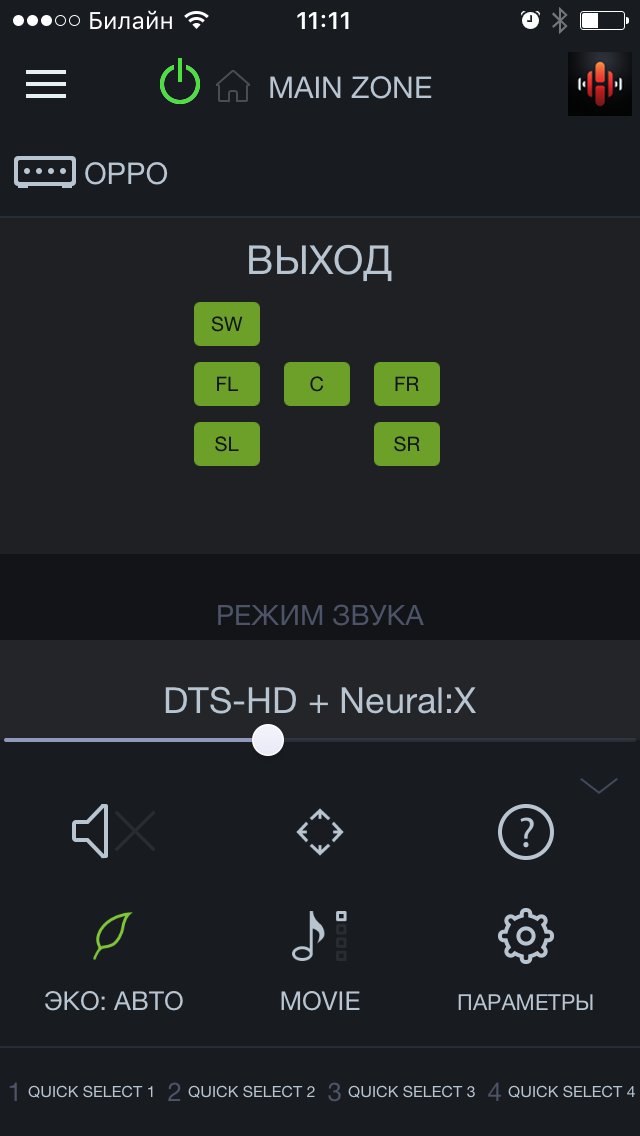
Task: Open the HEOS app icon
Action: [x=599, y=84]
